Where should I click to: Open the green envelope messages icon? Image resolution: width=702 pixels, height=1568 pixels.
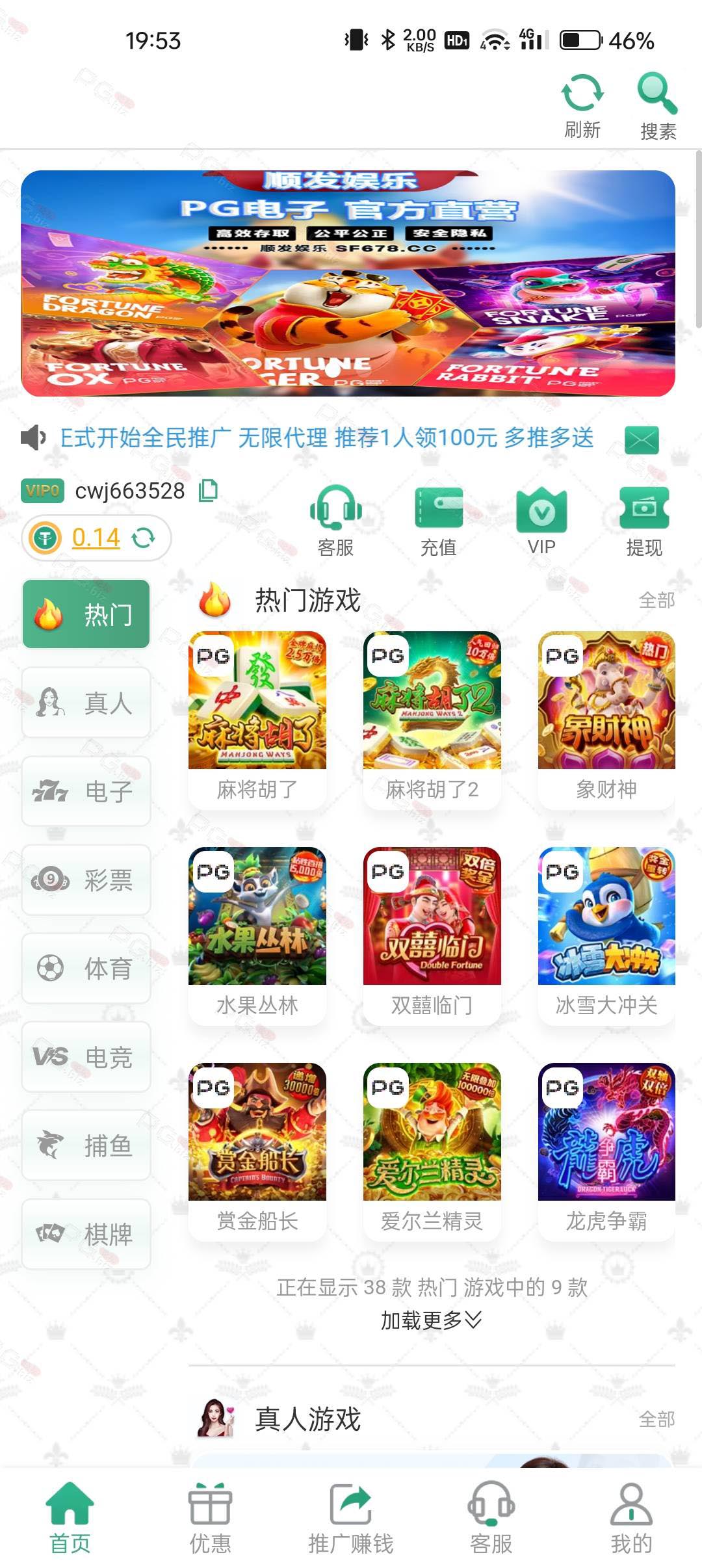coord(641,440)
